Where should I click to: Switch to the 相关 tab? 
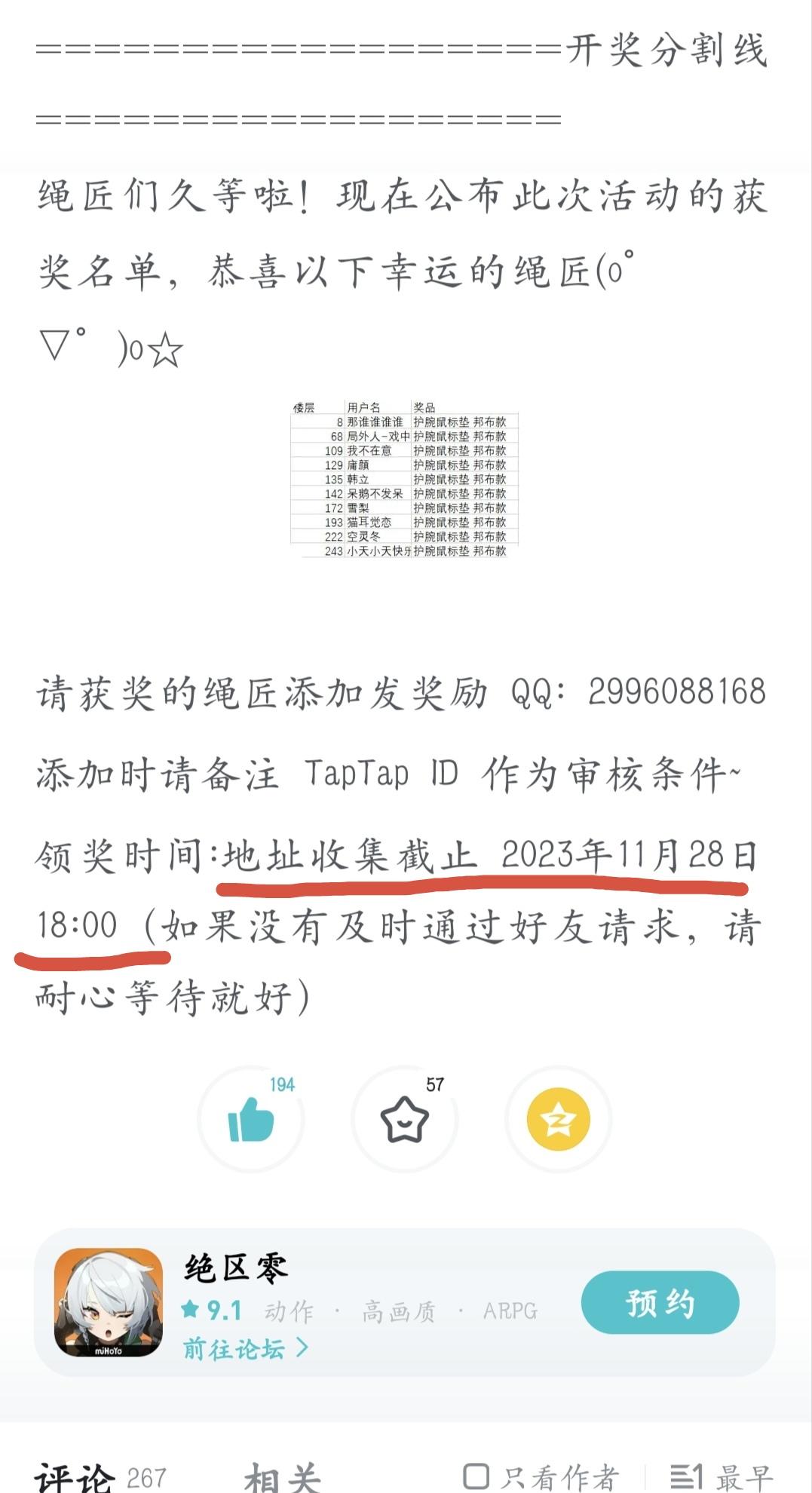click(281, 1478)
